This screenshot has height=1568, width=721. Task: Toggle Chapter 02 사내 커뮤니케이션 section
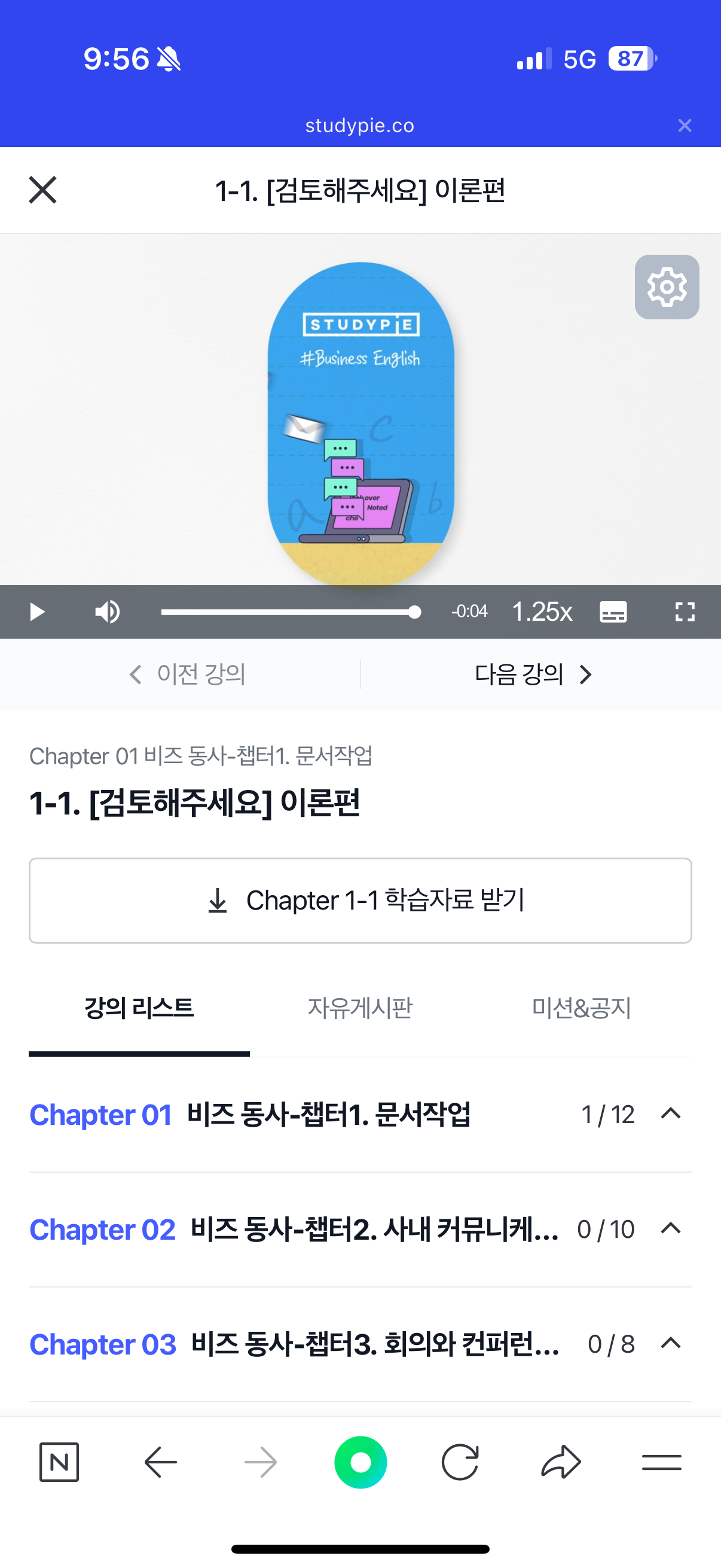(x=670, y=1229)
